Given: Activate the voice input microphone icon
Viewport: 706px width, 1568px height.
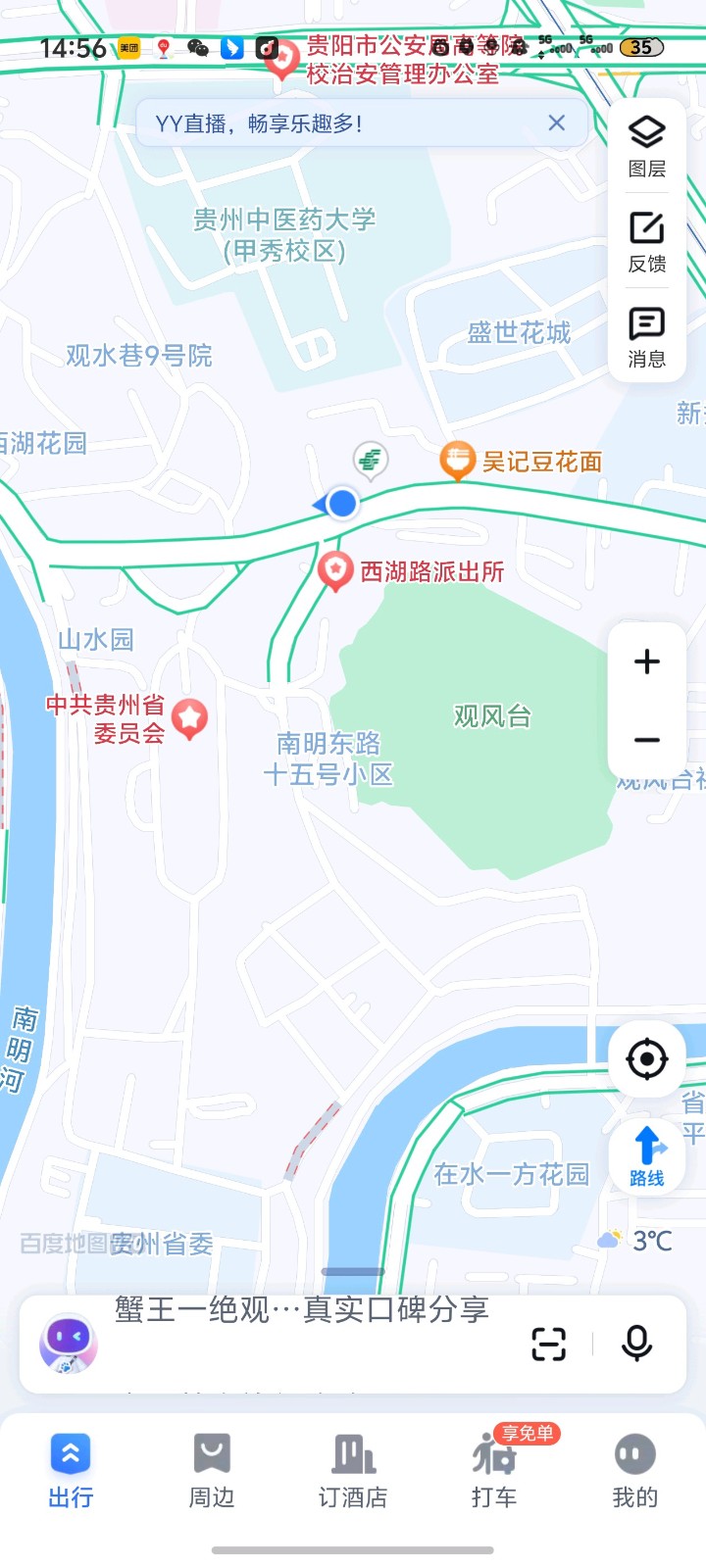Looking at the screenshot, I should click(637, 1344).
